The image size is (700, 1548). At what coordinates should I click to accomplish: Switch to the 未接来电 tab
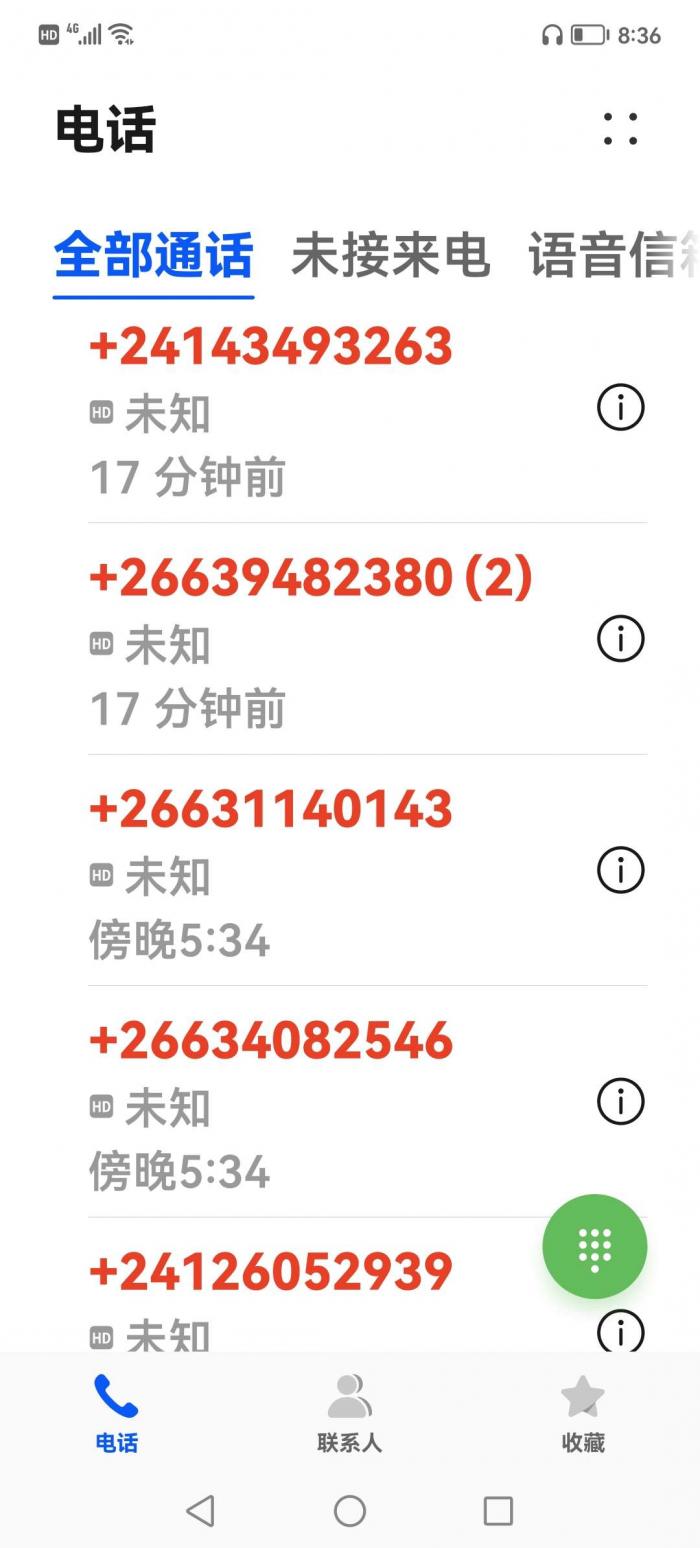[x=390, y=256]
